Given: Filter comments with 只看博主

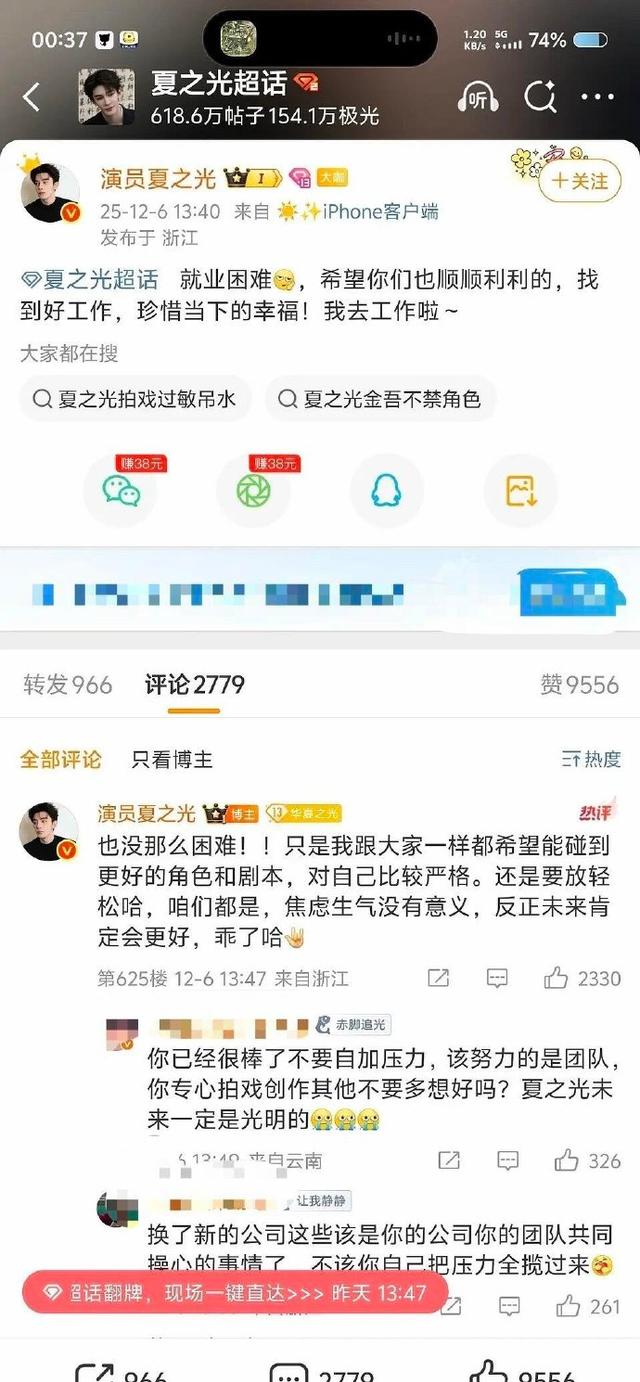Looking at the screenshot, I should coord(172,760).
